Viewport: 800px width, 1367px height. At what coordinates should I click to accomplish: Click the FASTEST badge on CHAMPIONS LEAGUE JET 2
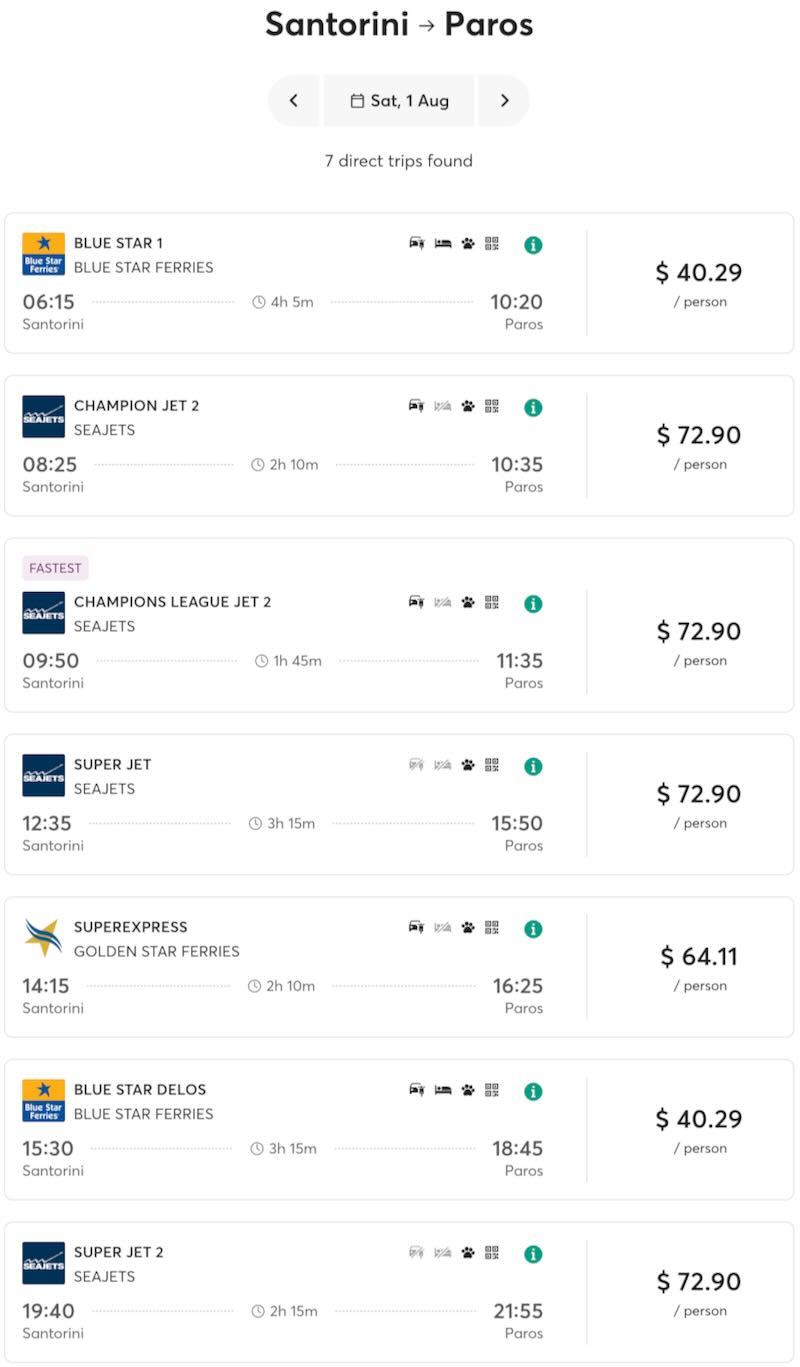55,567
